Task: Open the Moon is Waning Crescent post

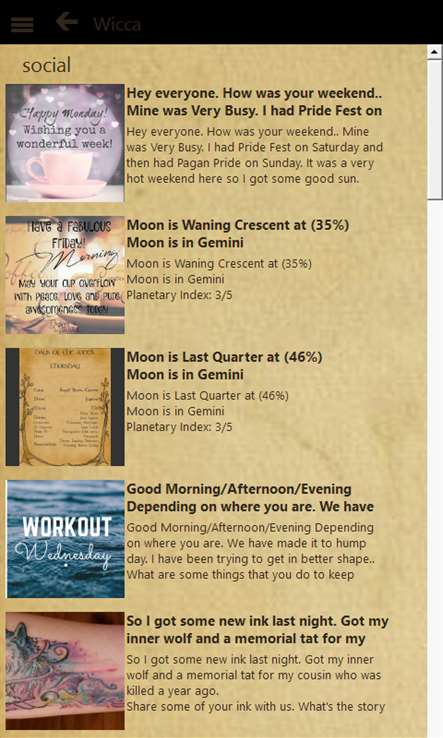Action: pos(214,275)
